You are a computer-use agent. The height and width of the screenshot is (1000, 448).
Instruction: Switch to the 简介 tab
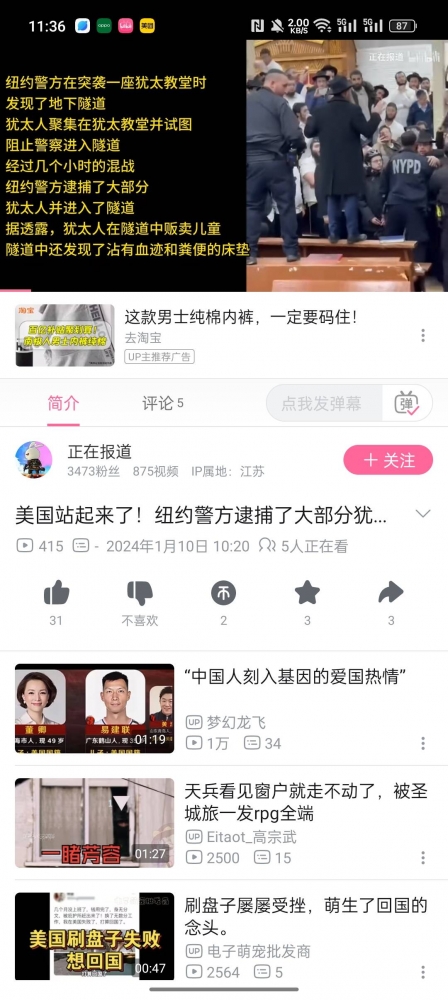63,403
